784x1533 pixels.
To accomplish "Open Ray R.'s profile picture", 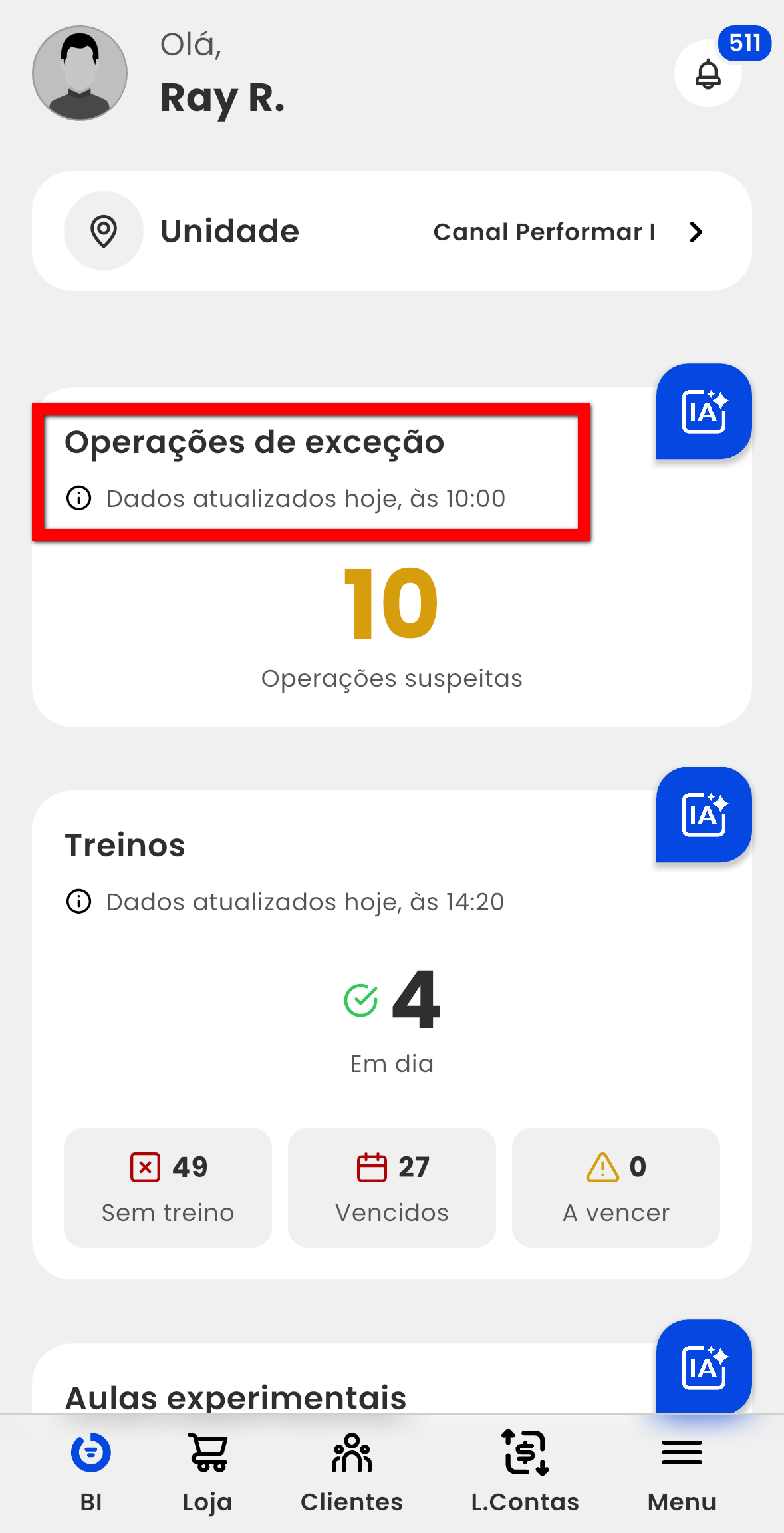I will coord(80,73).
